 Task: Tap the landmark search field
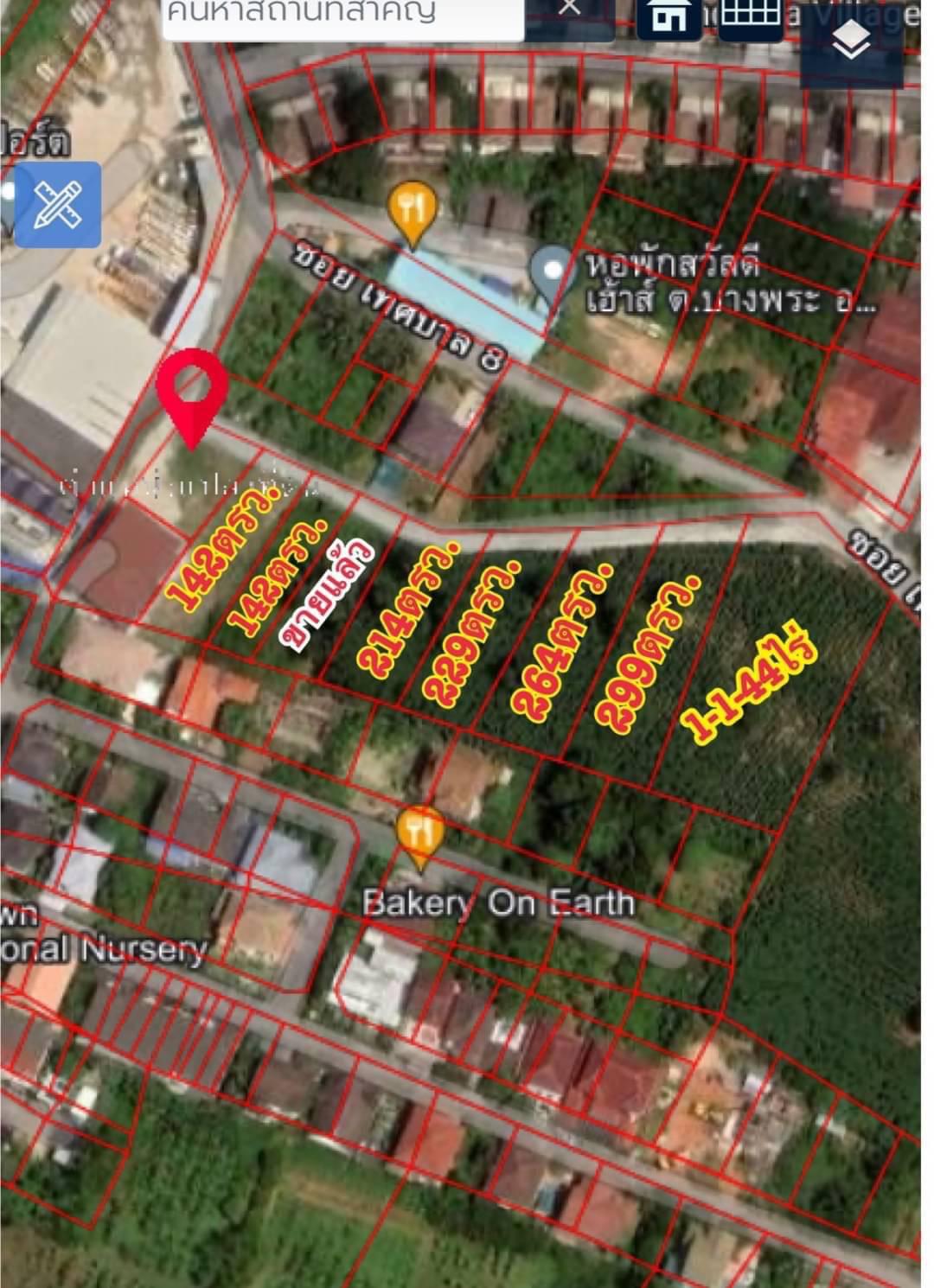click(x=342, y=16)
